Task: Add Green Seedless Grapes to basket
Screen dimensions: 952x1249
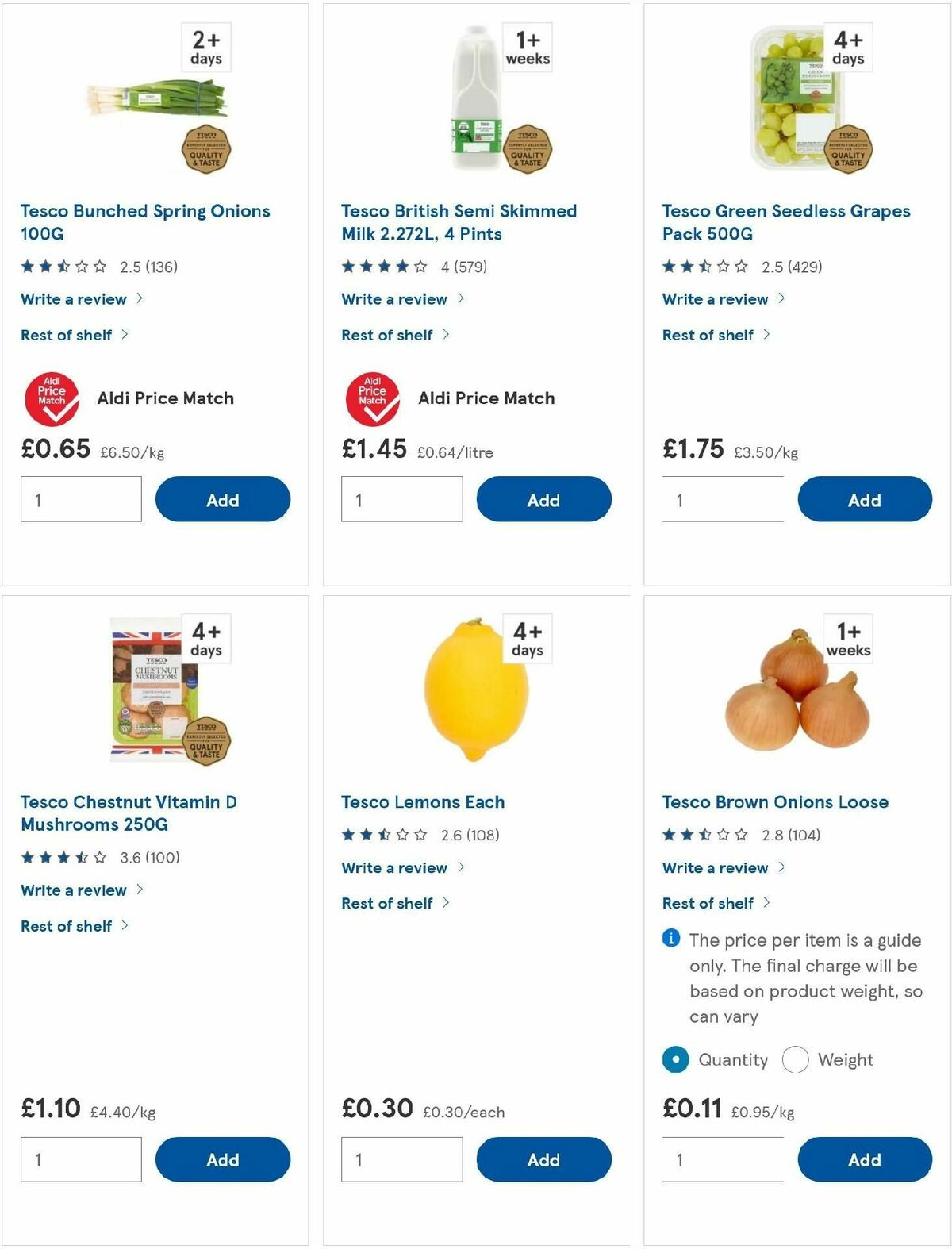Action: click(864, 499)
